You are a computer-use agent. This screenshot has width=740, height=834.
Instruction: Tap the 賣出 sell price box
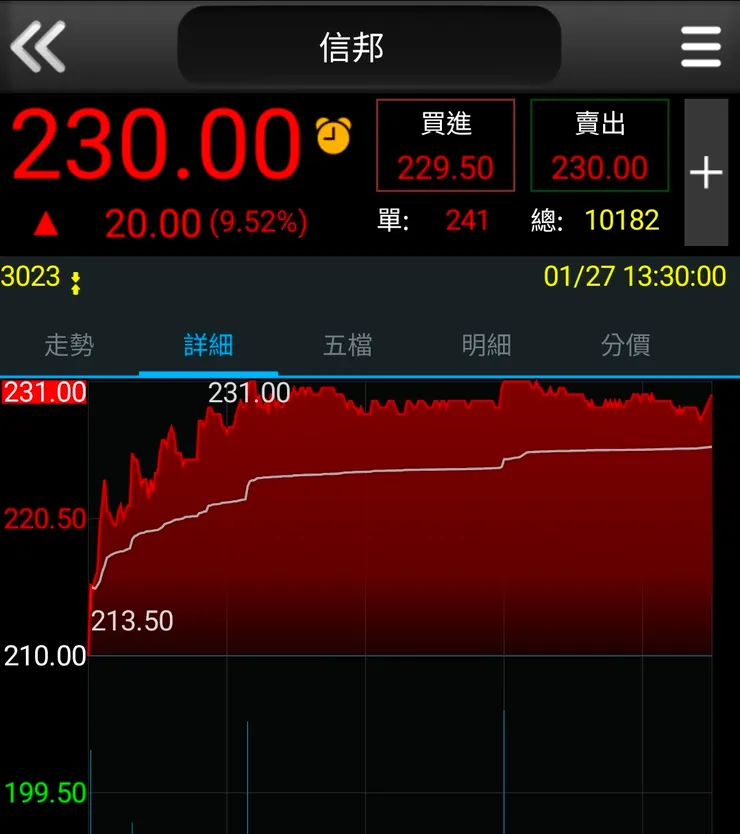pyautogui.click(x=599, y=145)
